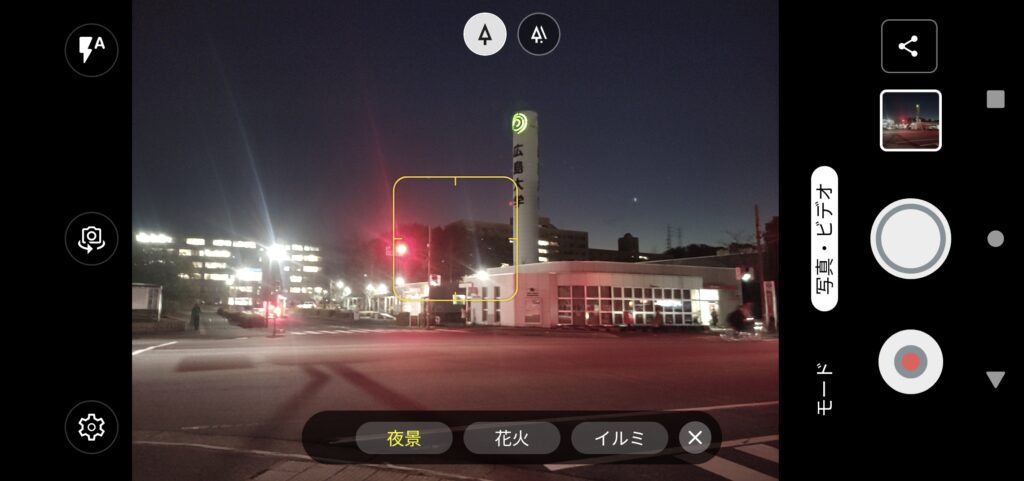Go back with the navigation triangle
1024x481 pixels.
coord(995,379)
